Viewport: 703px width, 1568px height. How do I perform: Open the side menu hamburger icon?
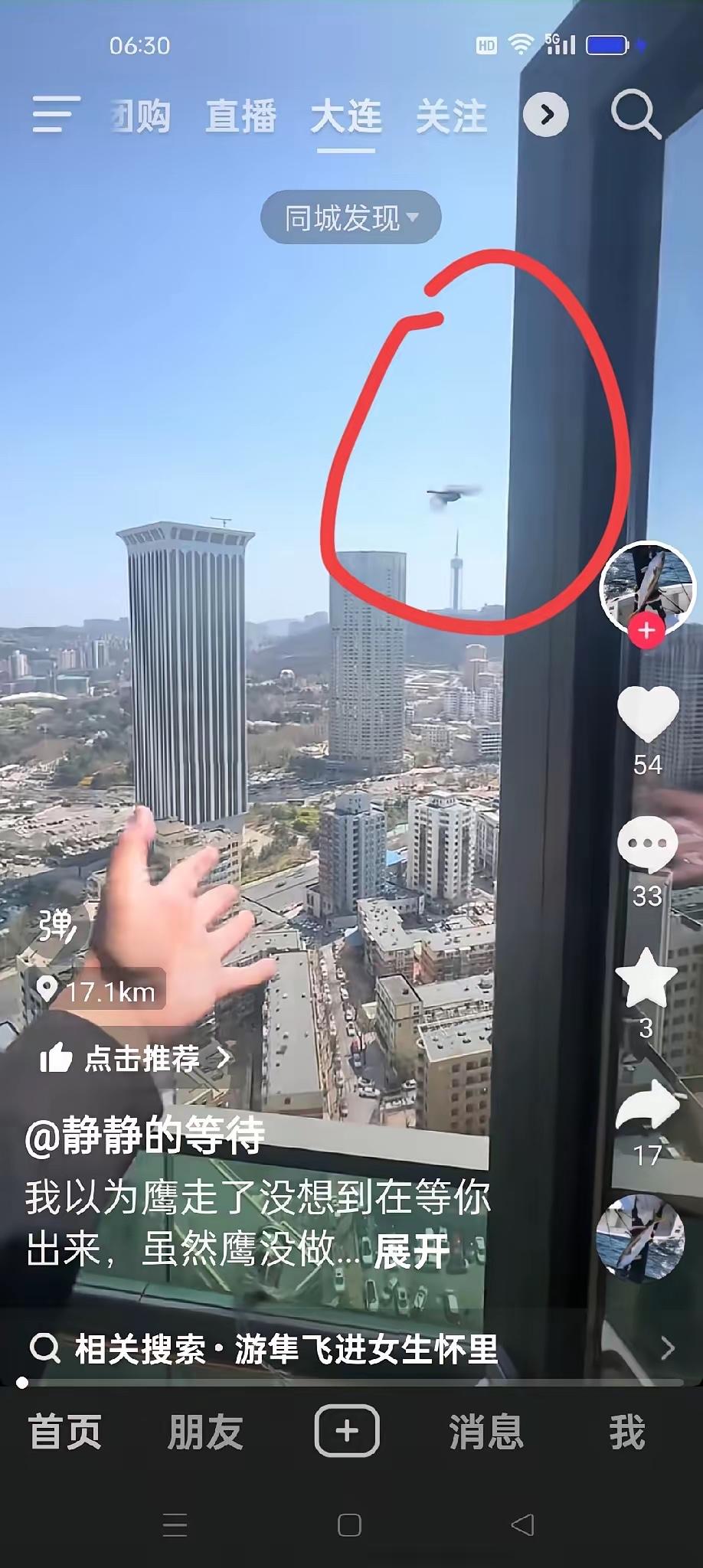56,115
